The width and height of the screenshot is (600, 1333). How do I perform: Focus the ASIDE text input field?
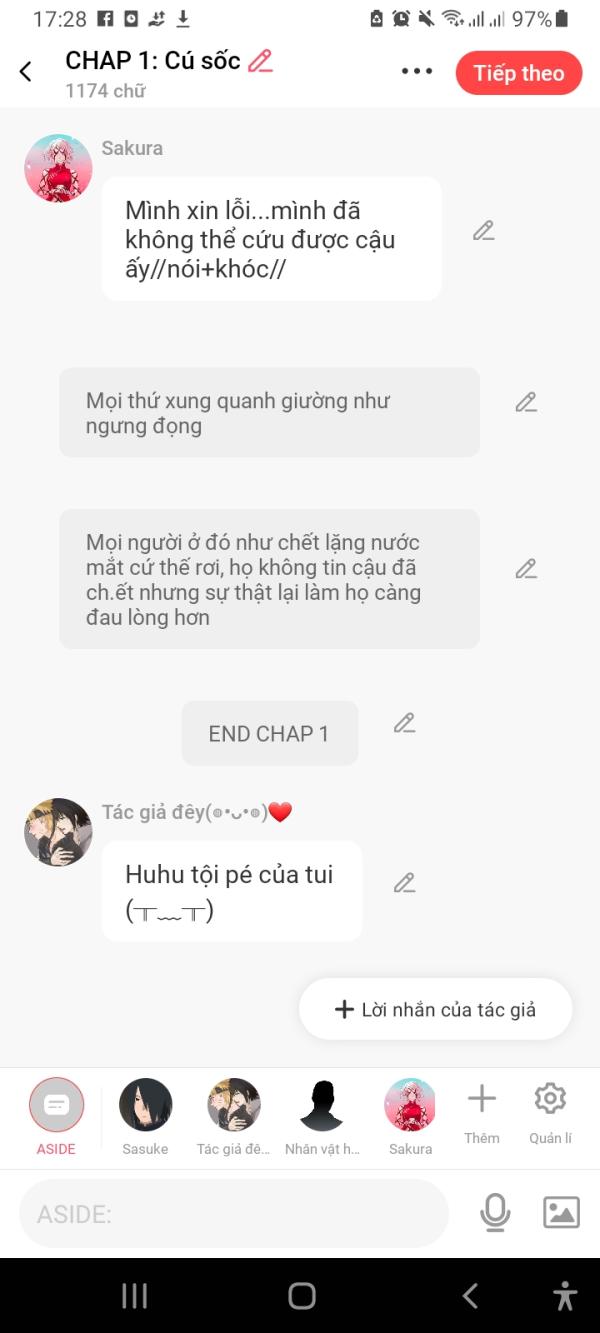coord(233,1214)
